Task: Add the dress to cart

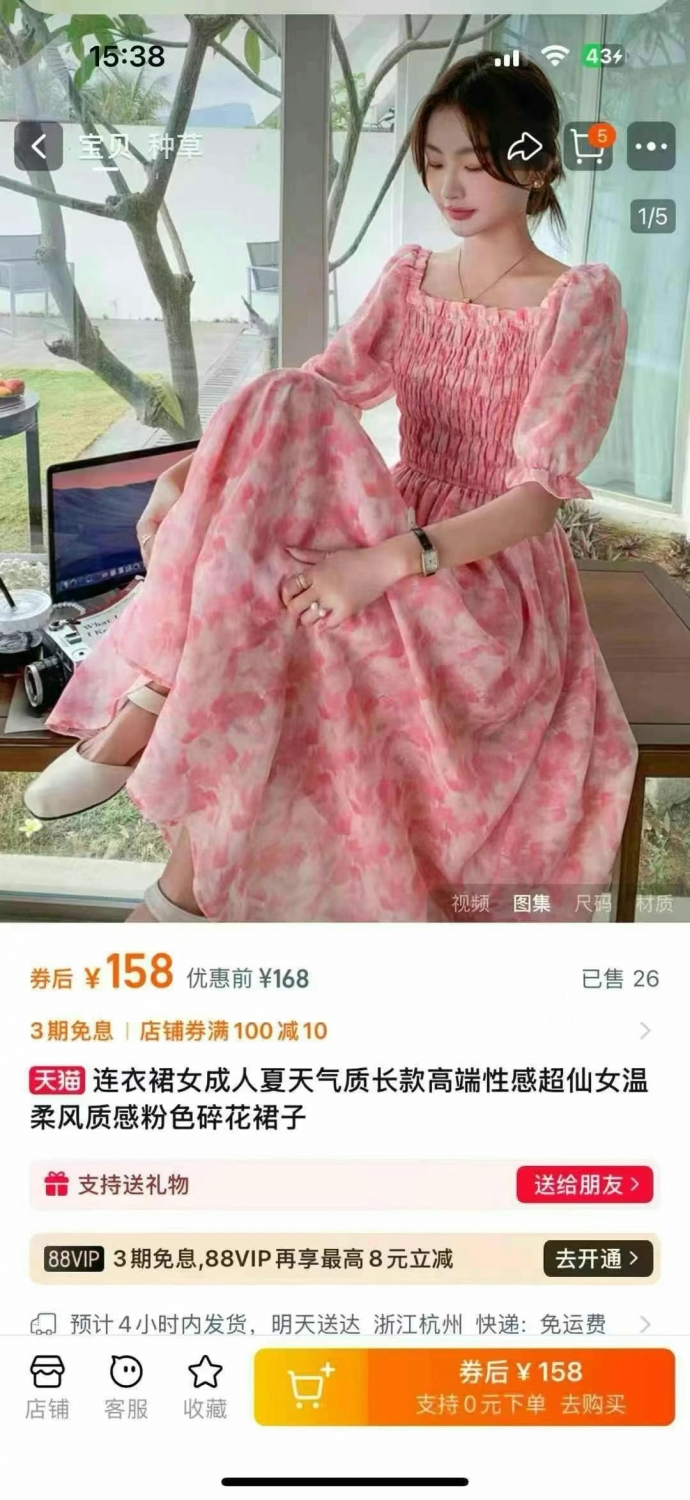Action: click(311, 1387)
